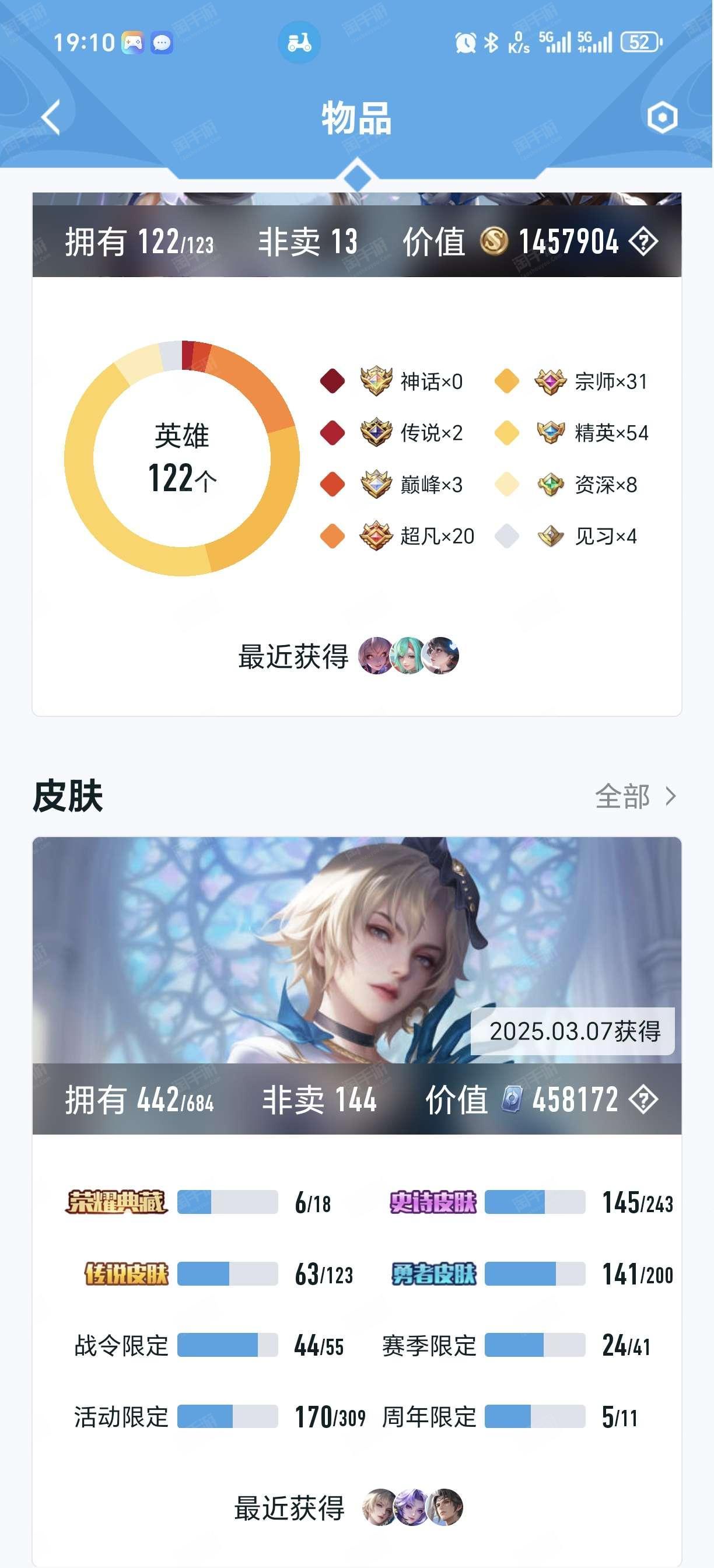View all skins via 全部
The image size is (714, 1568).
point(635,796)
